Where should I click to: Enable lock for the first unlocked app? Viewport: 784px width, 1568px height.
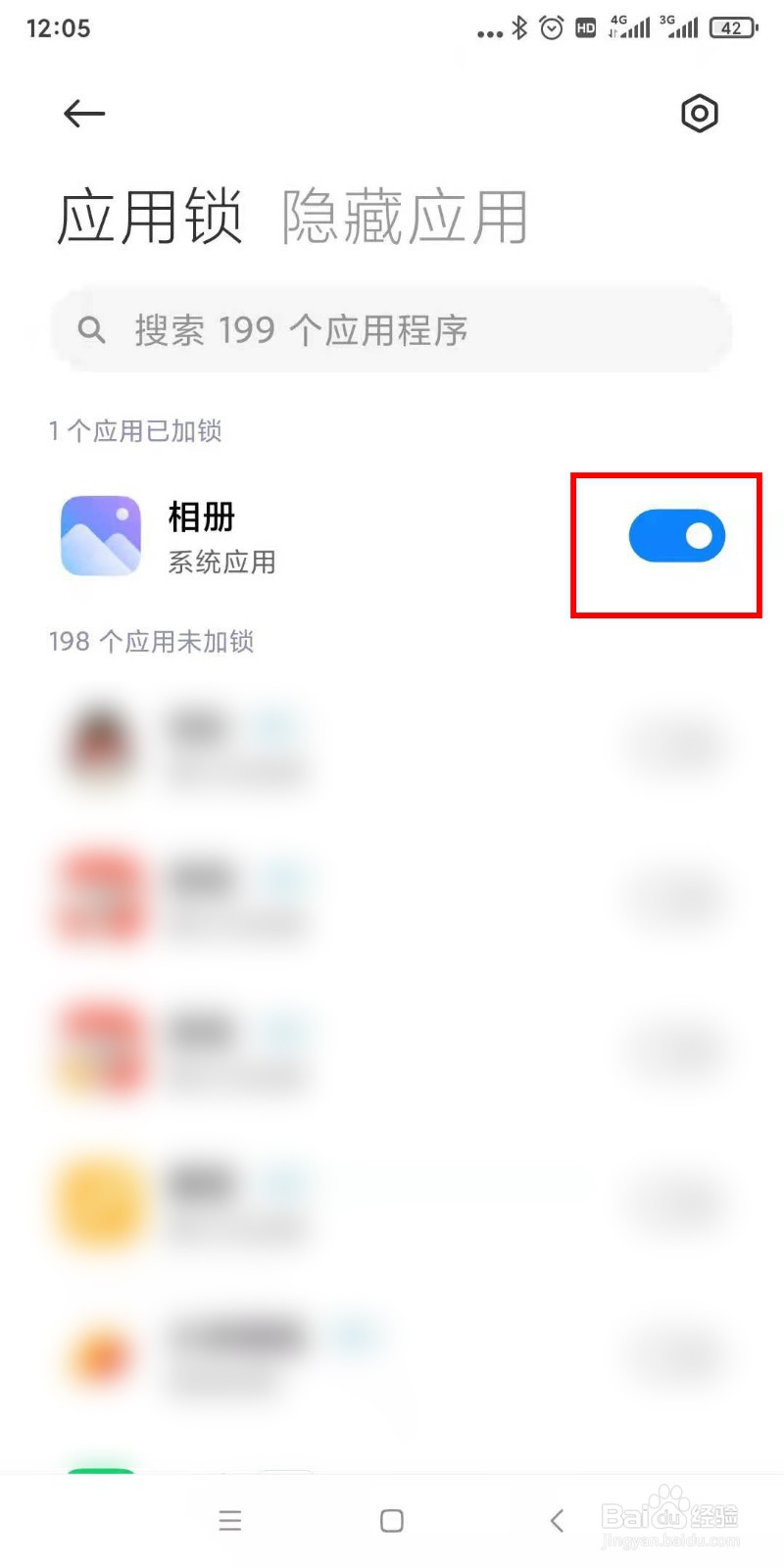click(x=678, y=745)
